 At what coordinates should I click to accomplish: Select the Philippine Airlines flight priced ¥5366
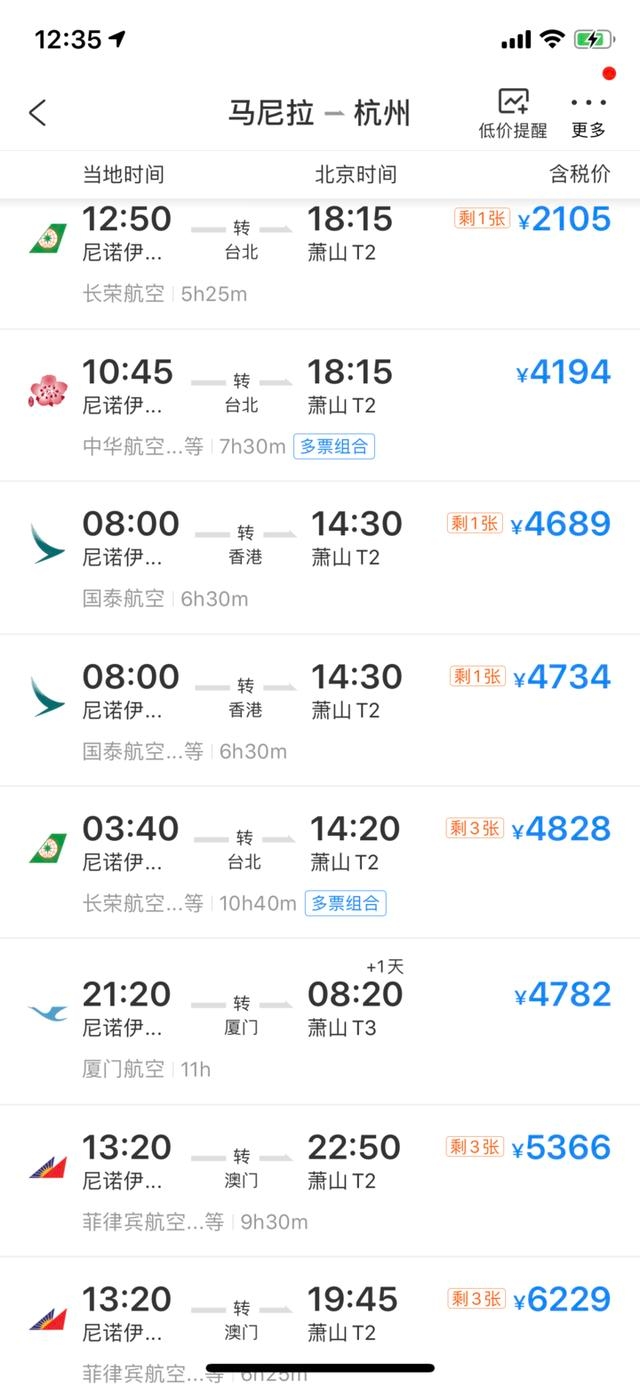click(x=320, y=1180)
